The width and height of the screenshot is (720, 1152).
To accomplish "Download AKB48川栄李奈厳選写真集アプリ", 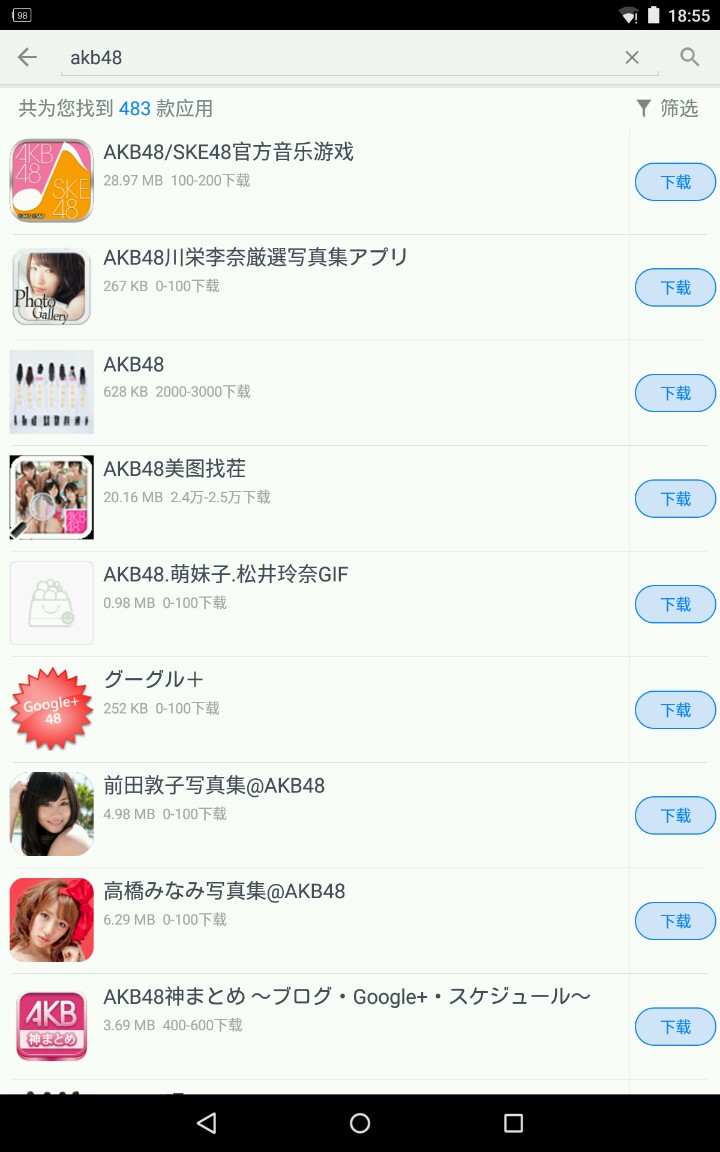I will click(676, 288).
